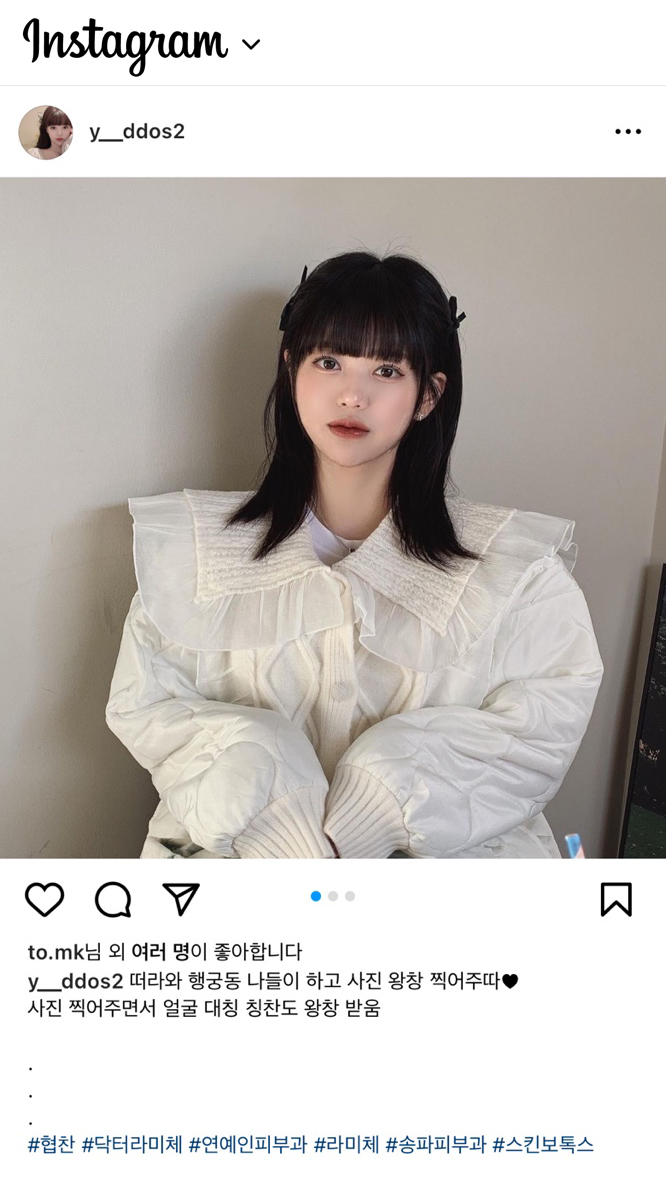
Task: Open y__ddos2's profile picture
Action: [46, 132]
